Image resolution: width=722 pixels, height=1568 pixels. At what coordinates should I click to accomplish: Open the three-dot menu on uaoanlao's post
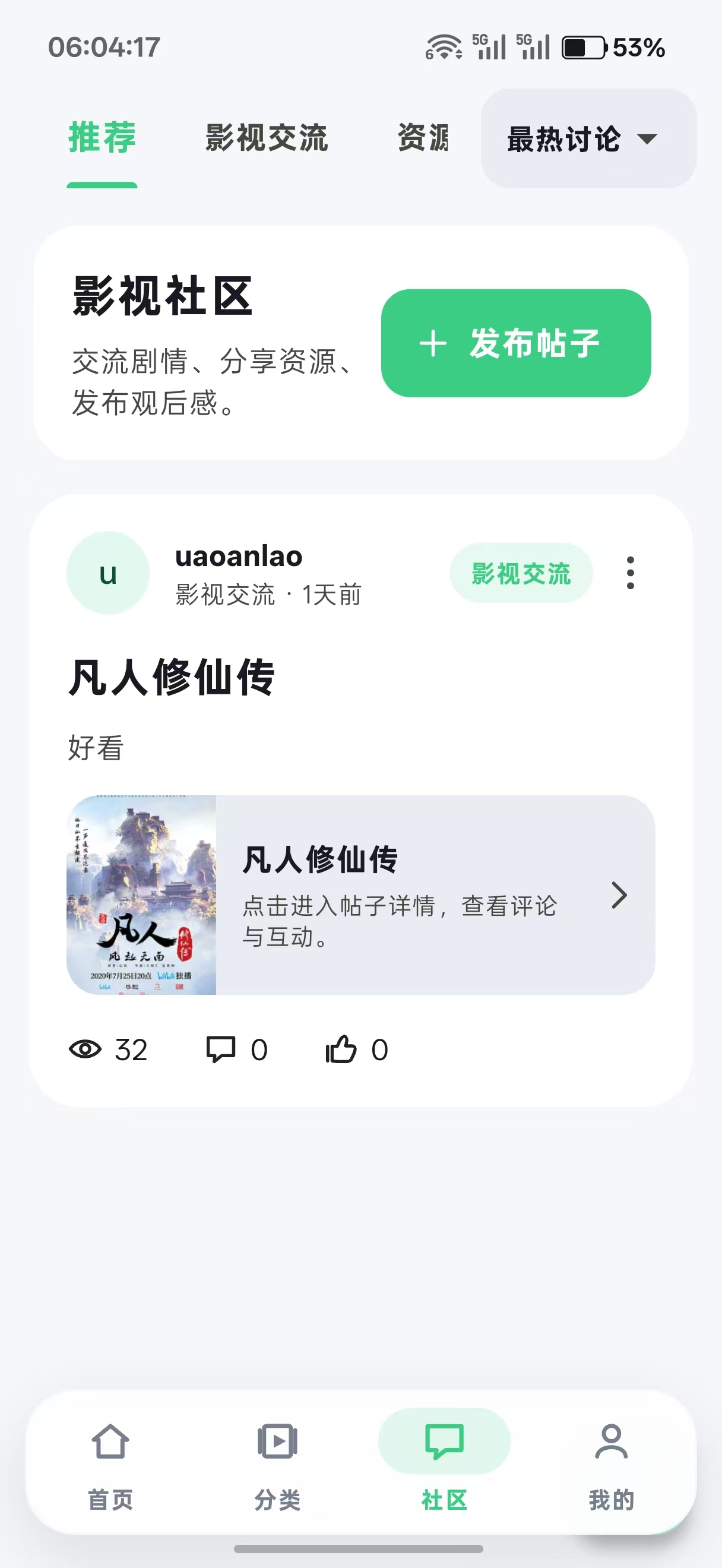pos(630,573)
